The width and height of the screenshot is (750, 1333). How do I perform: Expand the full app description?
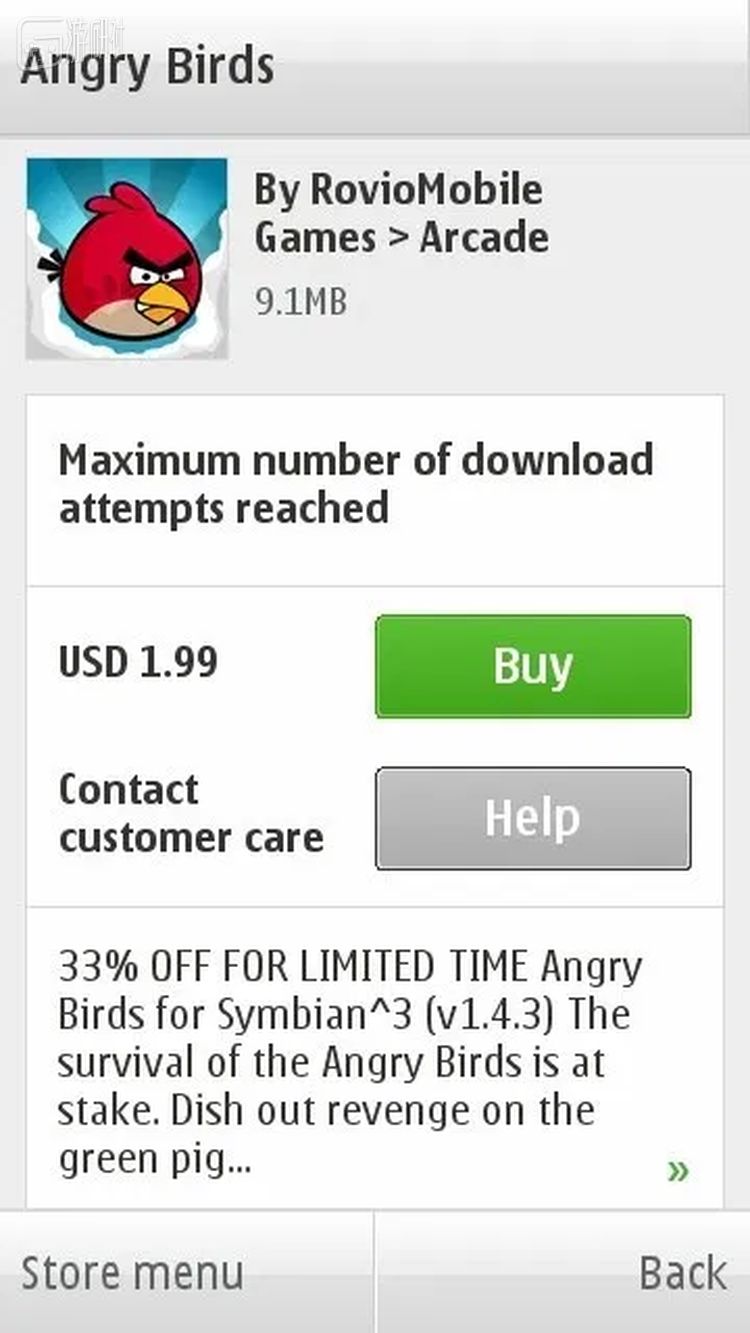[x=678, y=1170]
